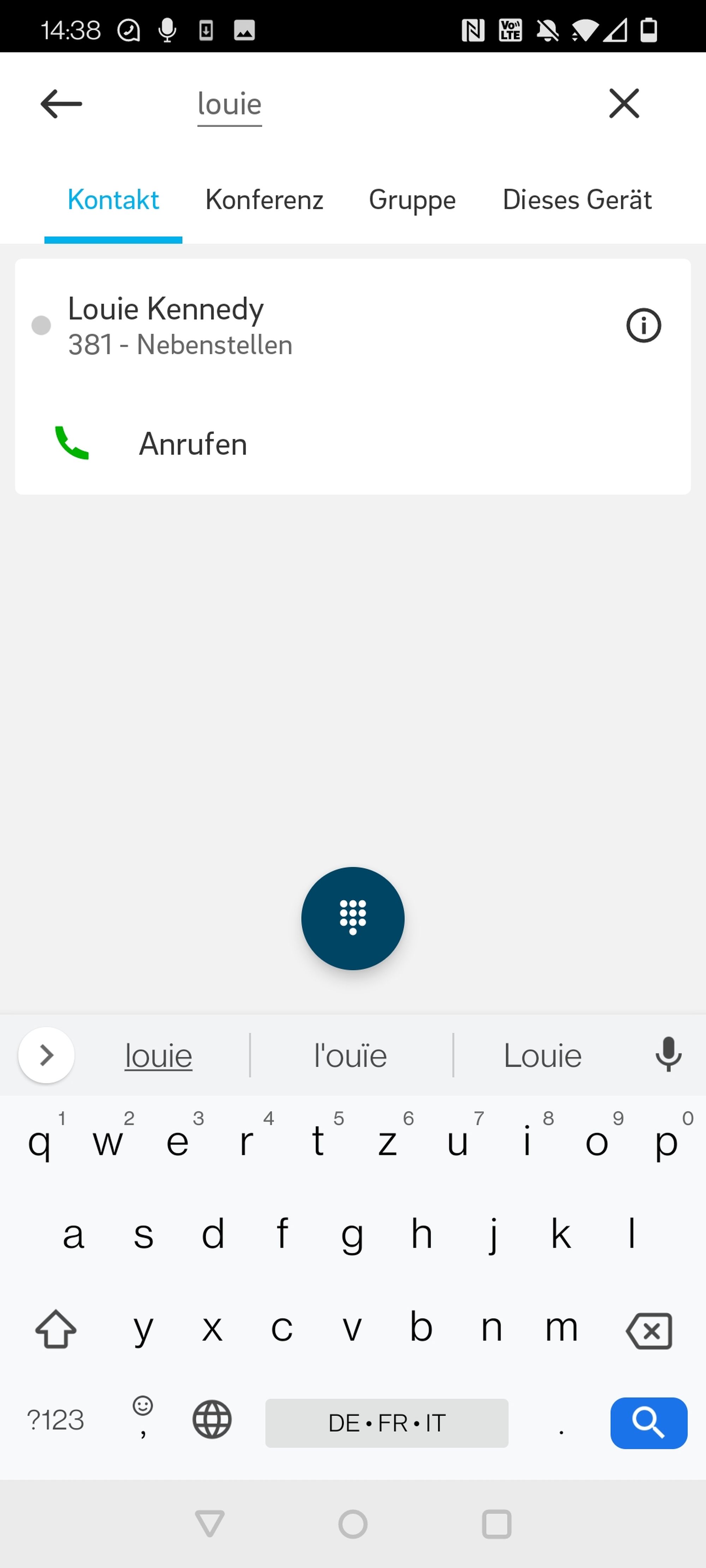Tap the keyboard search key
The image size is (706, 1568).
pos(649,1423)
